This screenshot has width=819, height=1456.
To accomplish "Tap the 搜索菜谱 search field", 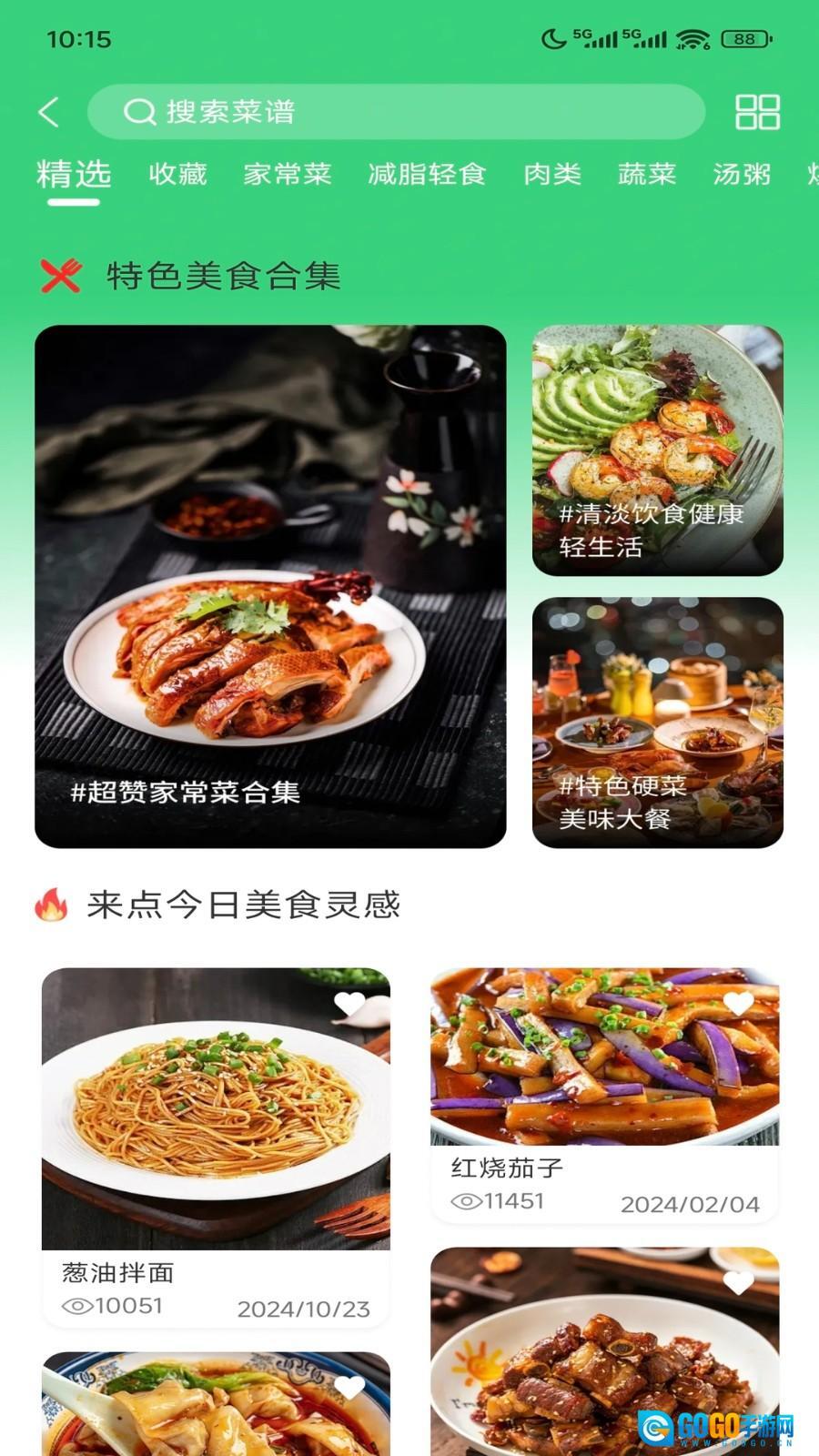I will coord(396,112).
